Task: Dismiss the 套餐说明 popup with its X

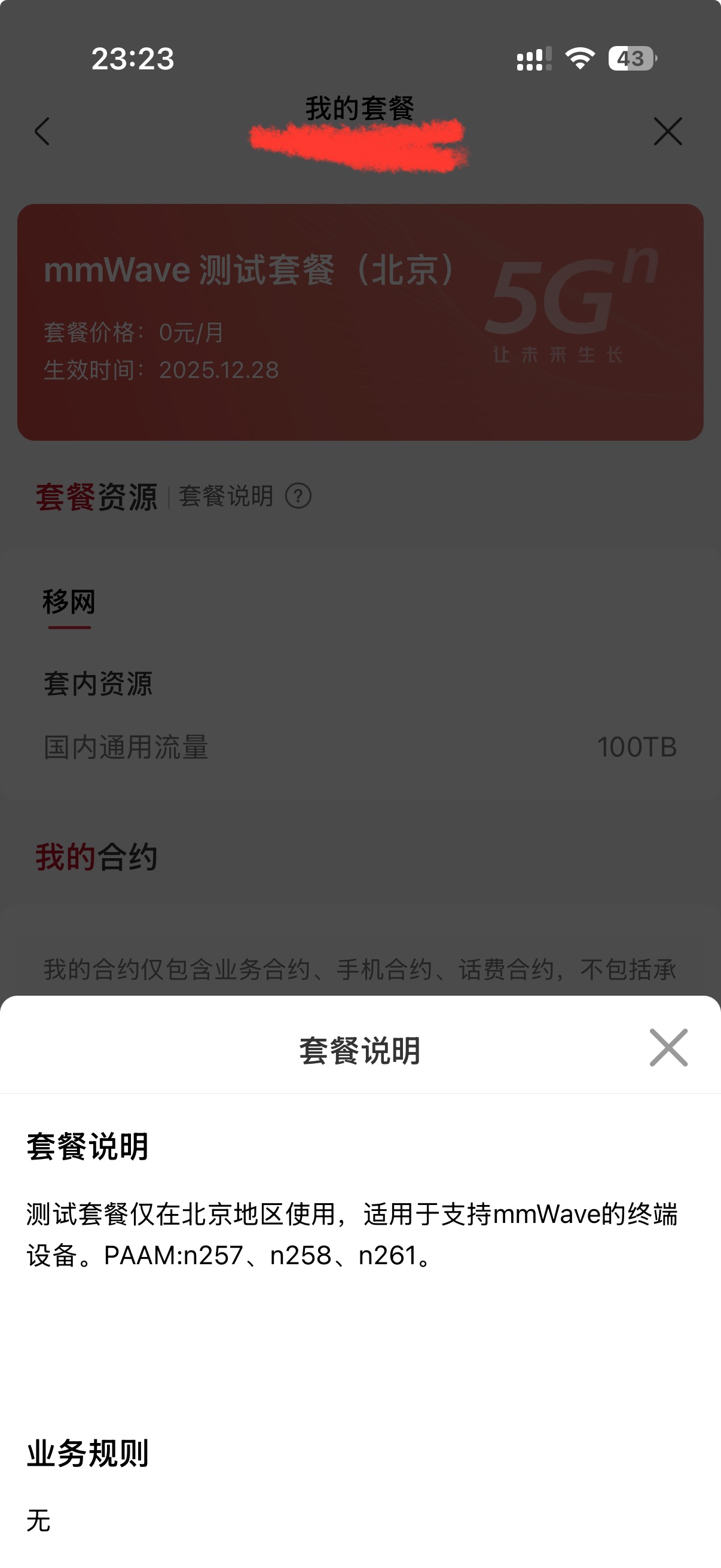Action: [x=667, y=1047]
